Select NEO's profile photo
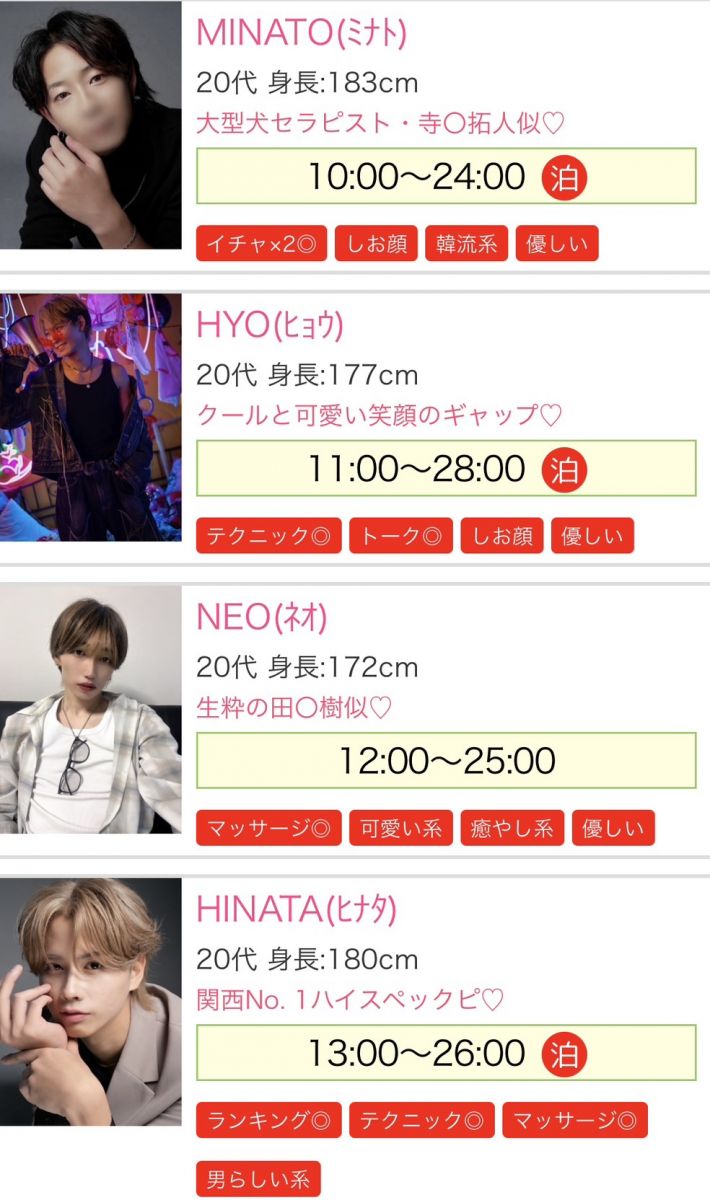Viewport: 710px width, 1200px height. tap(90, 709)
